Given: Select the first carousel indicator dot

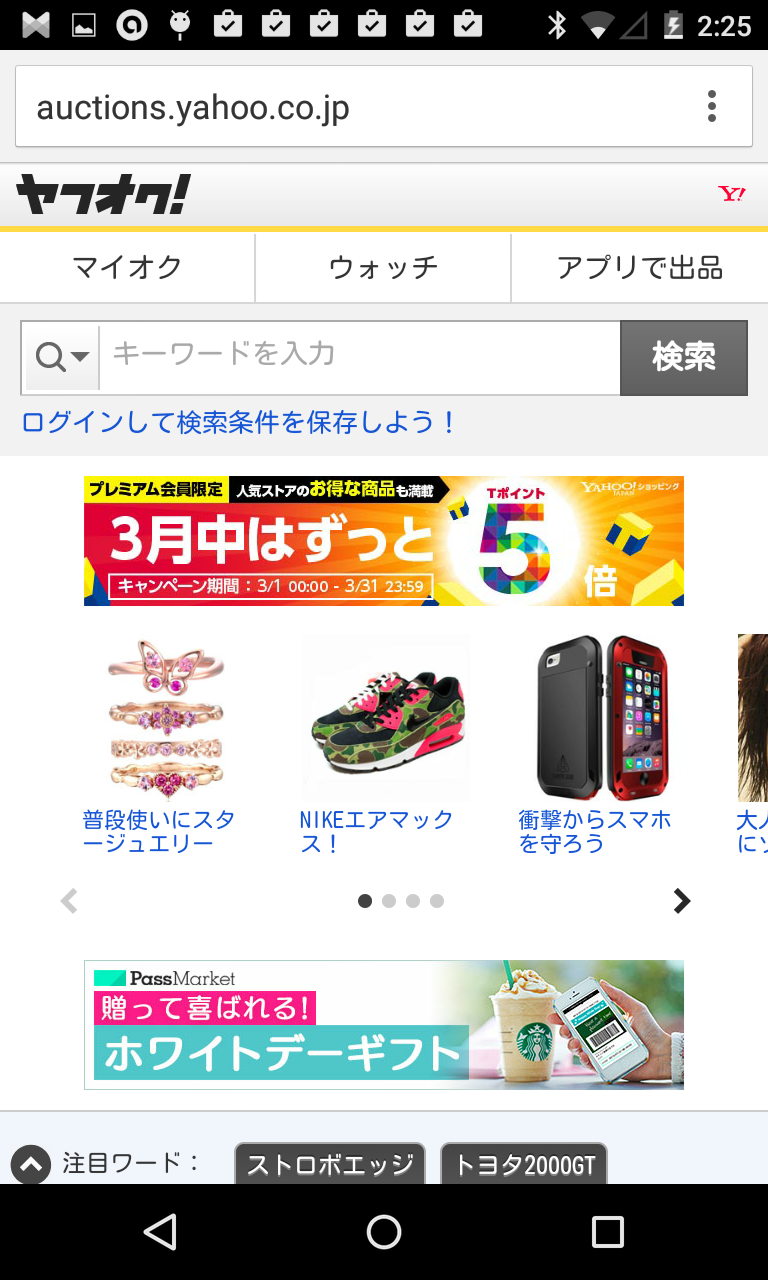Looking at the screenshot, I should tap(365, 901).
